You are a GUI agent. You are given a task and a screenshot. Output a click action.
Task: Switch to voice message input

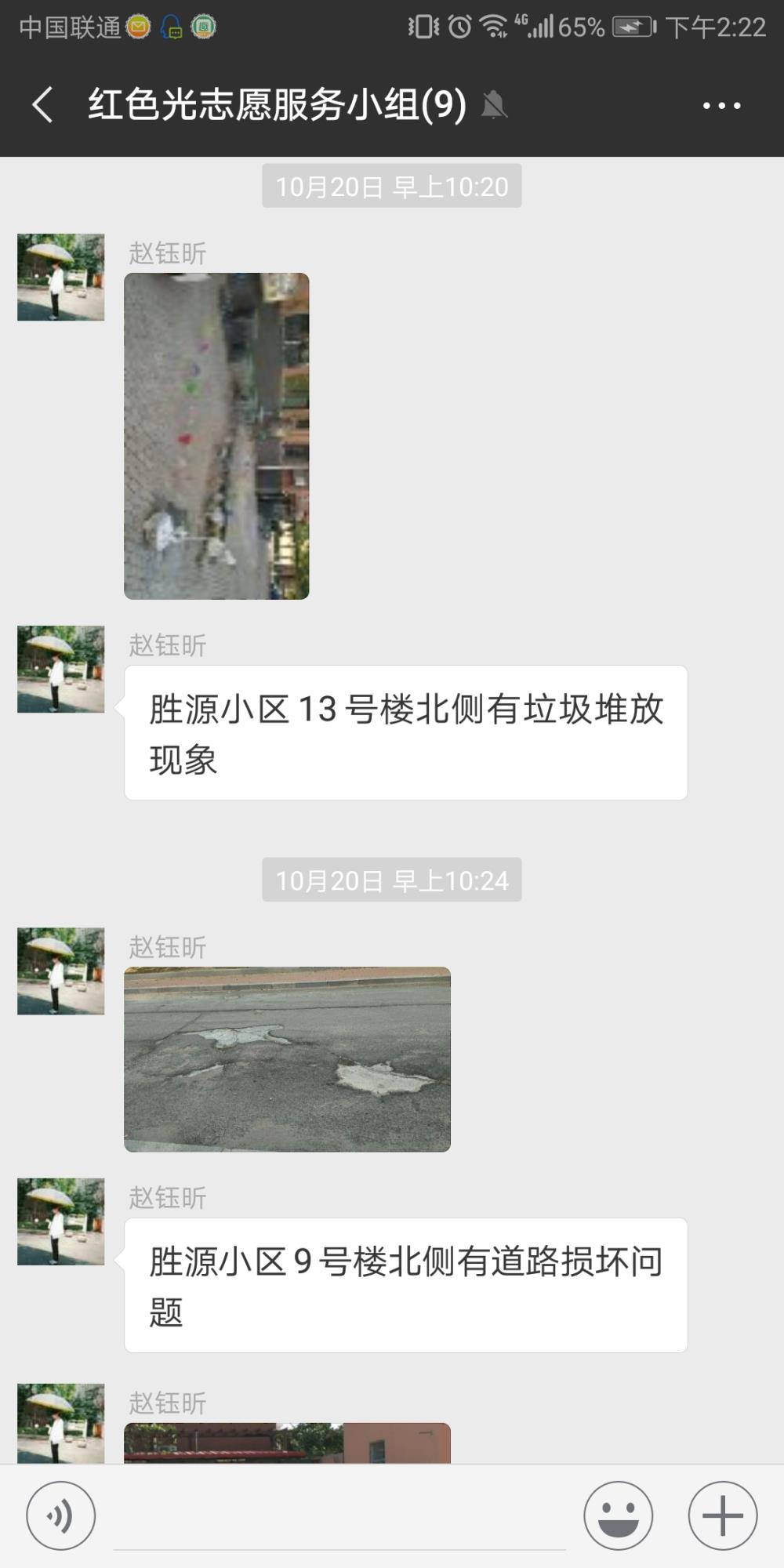(x=61, y=1515)
